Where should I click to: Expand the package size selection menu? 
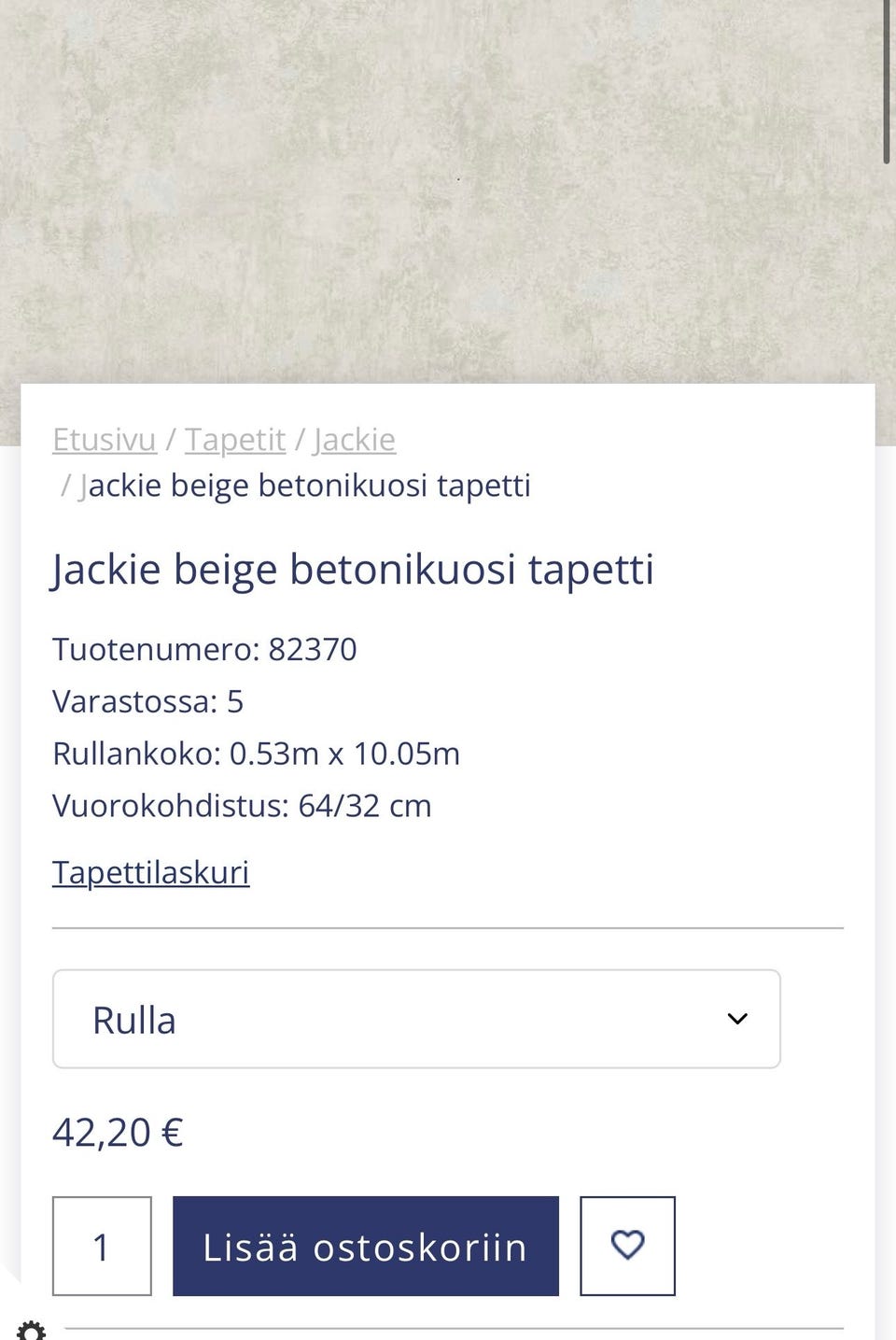(x=415, y=1018)
